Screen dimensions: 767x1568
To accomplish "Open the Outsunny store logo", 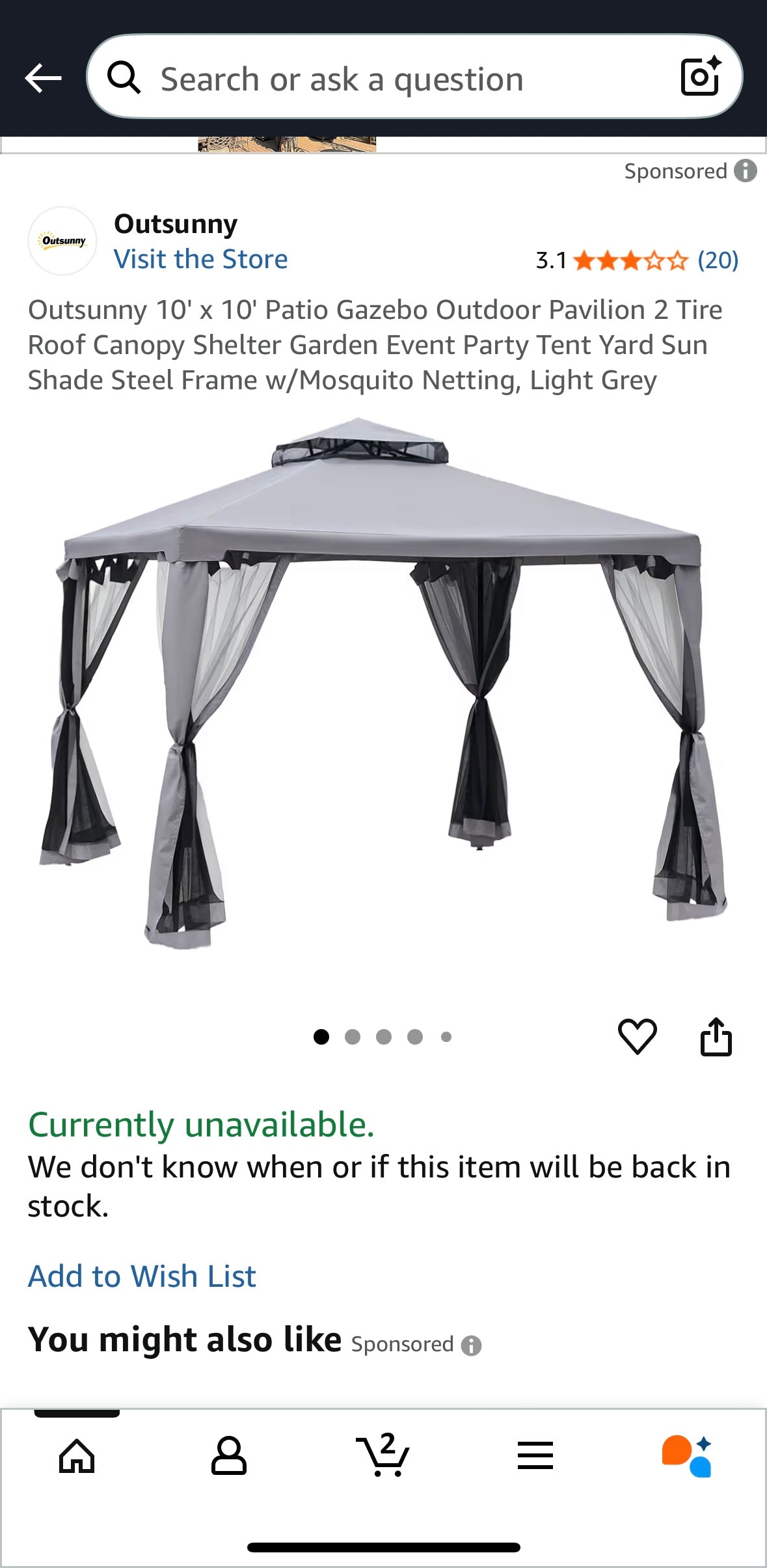I will [x=62, y=241].
